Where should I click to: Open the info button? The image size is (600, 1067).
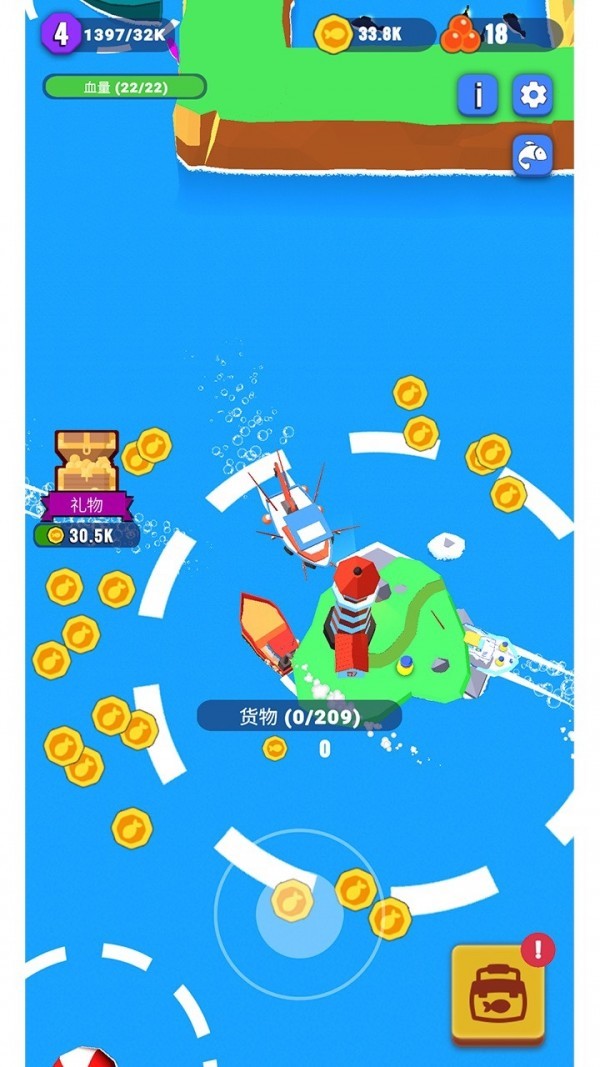477,95
